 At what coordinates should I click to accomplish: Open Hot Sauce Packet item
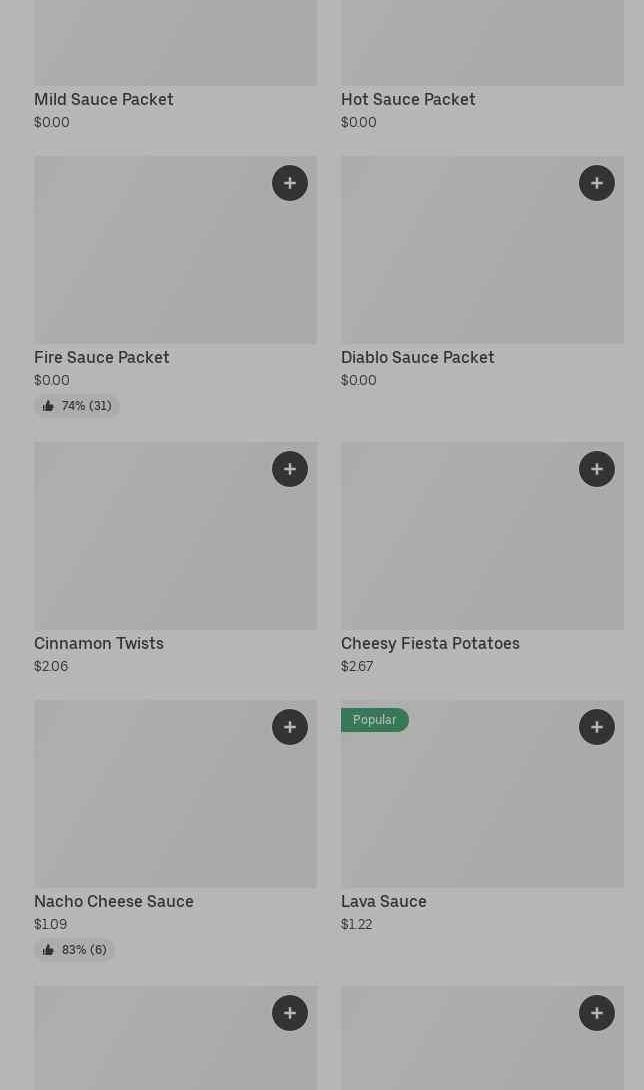tap(408, 99)
